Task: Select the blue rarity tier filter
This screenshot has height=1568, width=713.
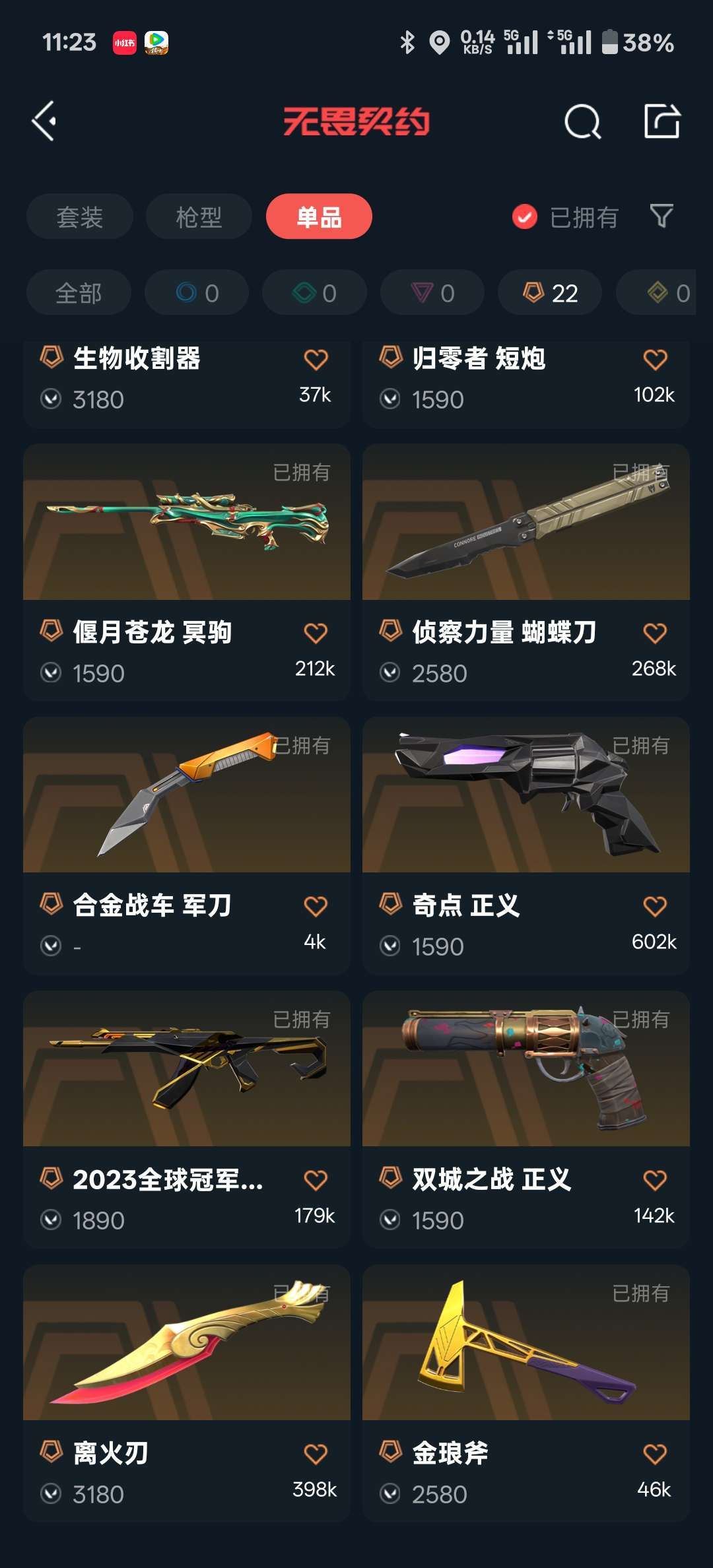Action: (x=196, y=292)
